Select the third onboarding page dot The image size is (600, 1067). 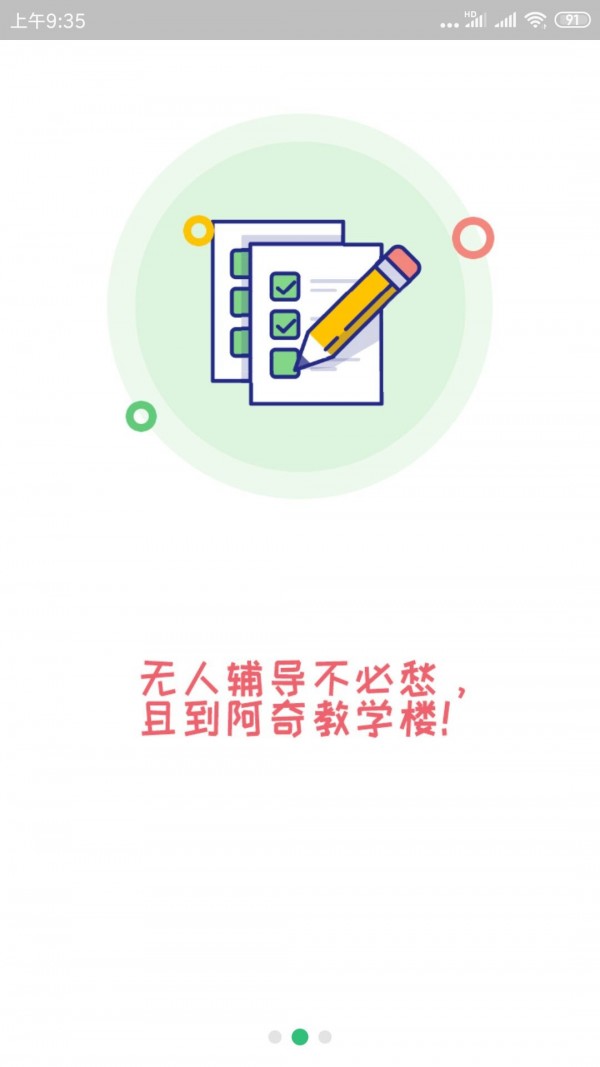coord(325,1037)
